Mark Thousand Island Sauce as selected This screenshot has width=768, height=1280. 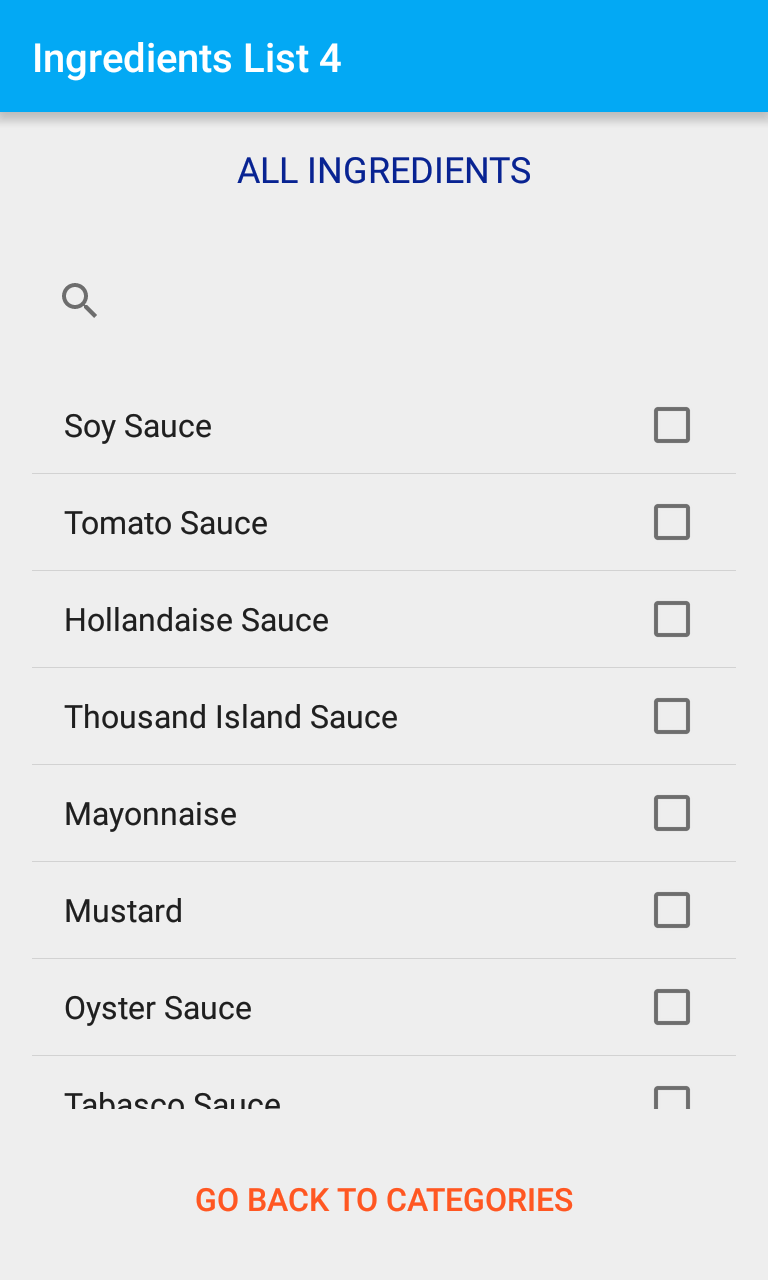[672, 716]
